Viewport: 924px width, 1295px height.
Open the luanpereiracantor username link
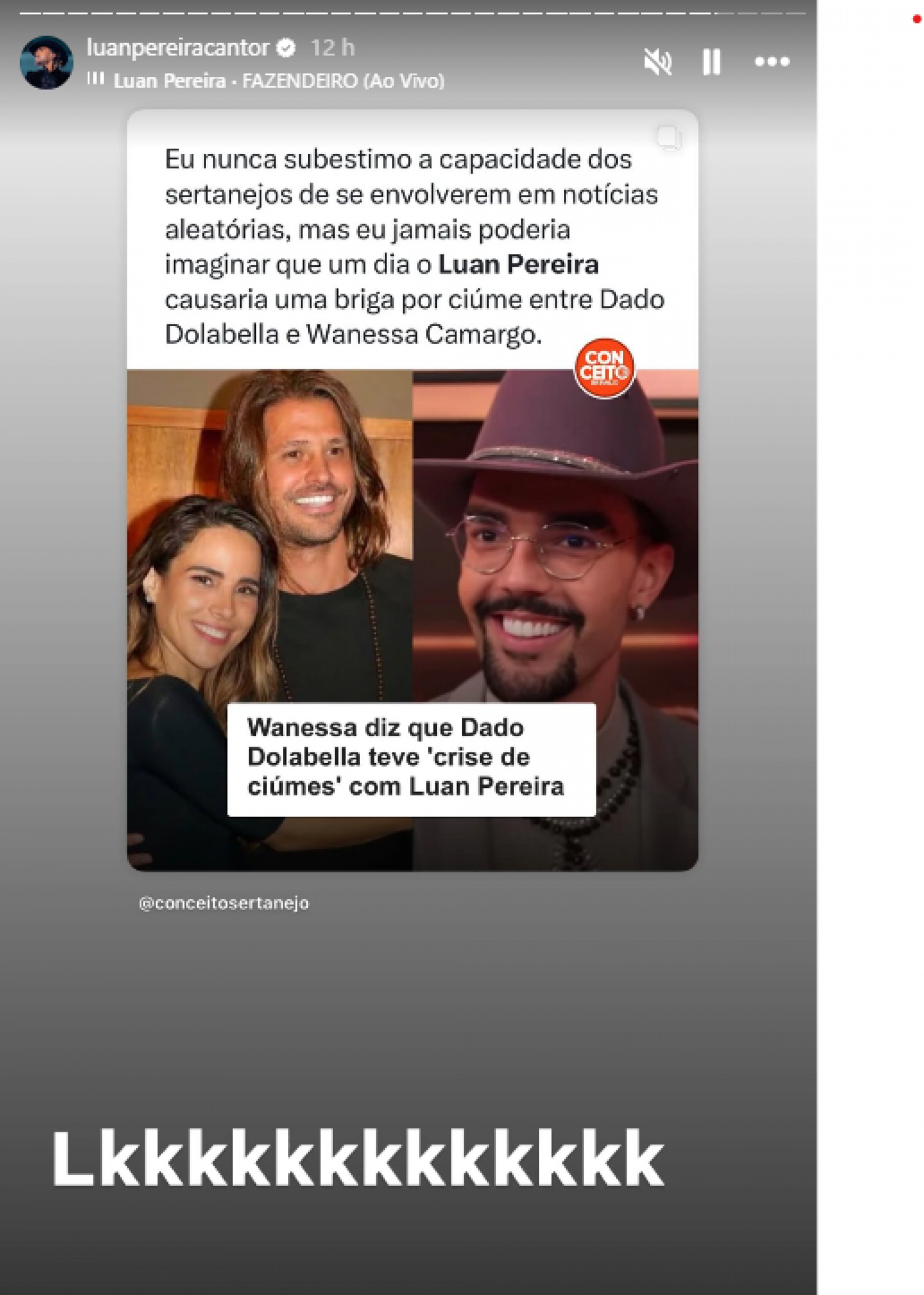click(178, 47)
